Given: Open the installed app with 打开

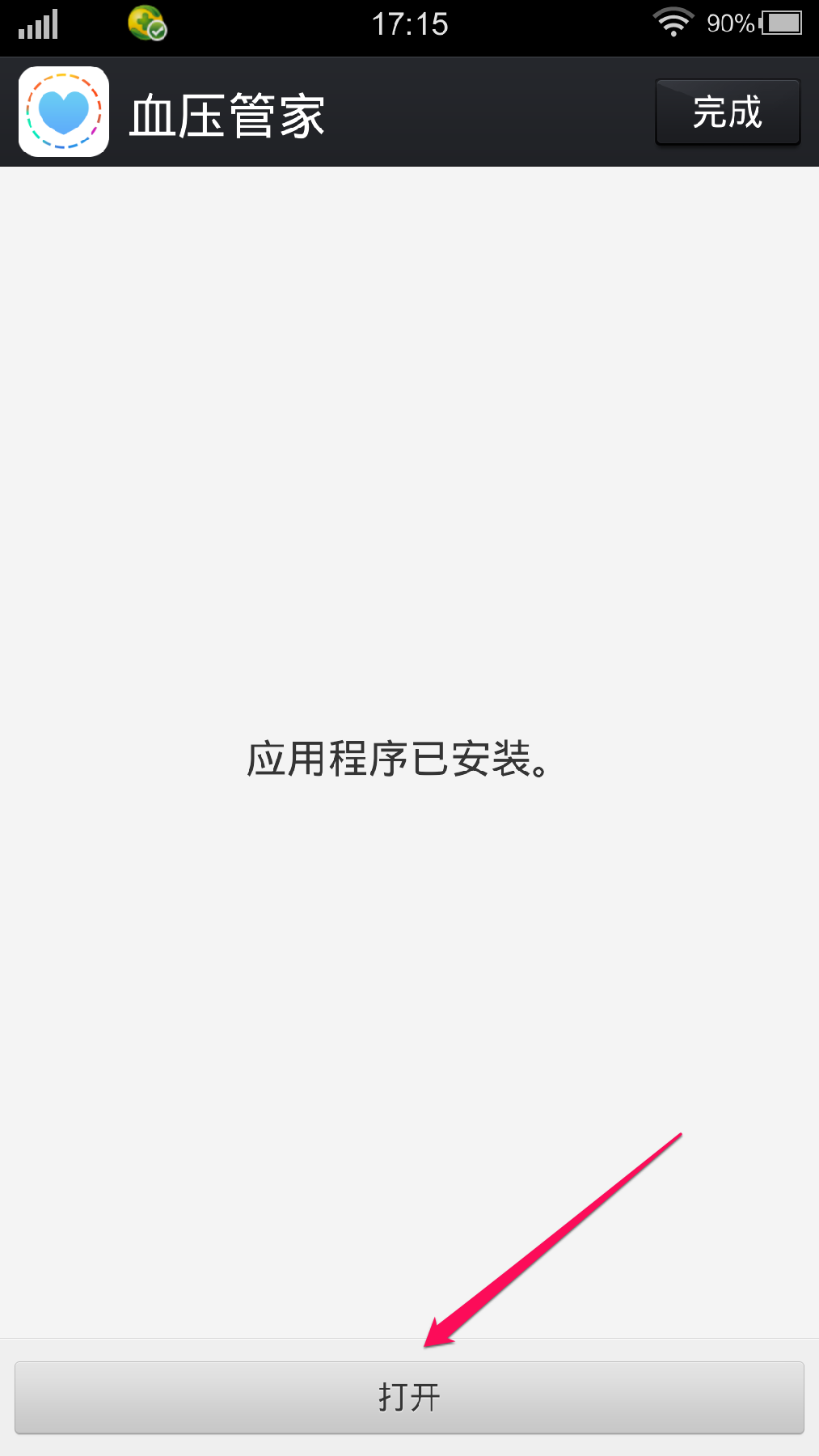Looking at the screenshot, I should point(409,1397).
